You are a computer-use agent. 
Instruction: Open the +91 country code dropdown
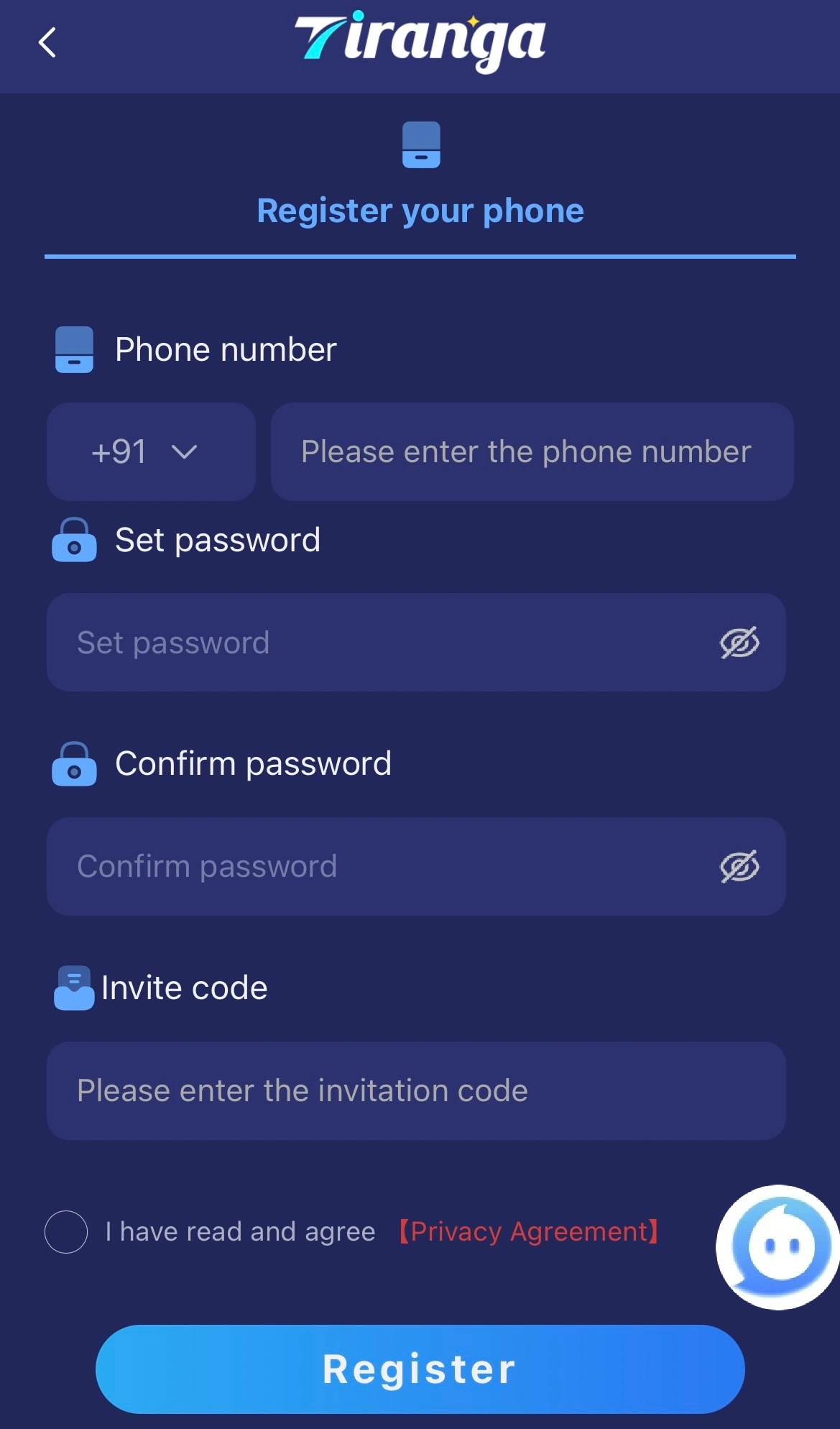(151, 452)
